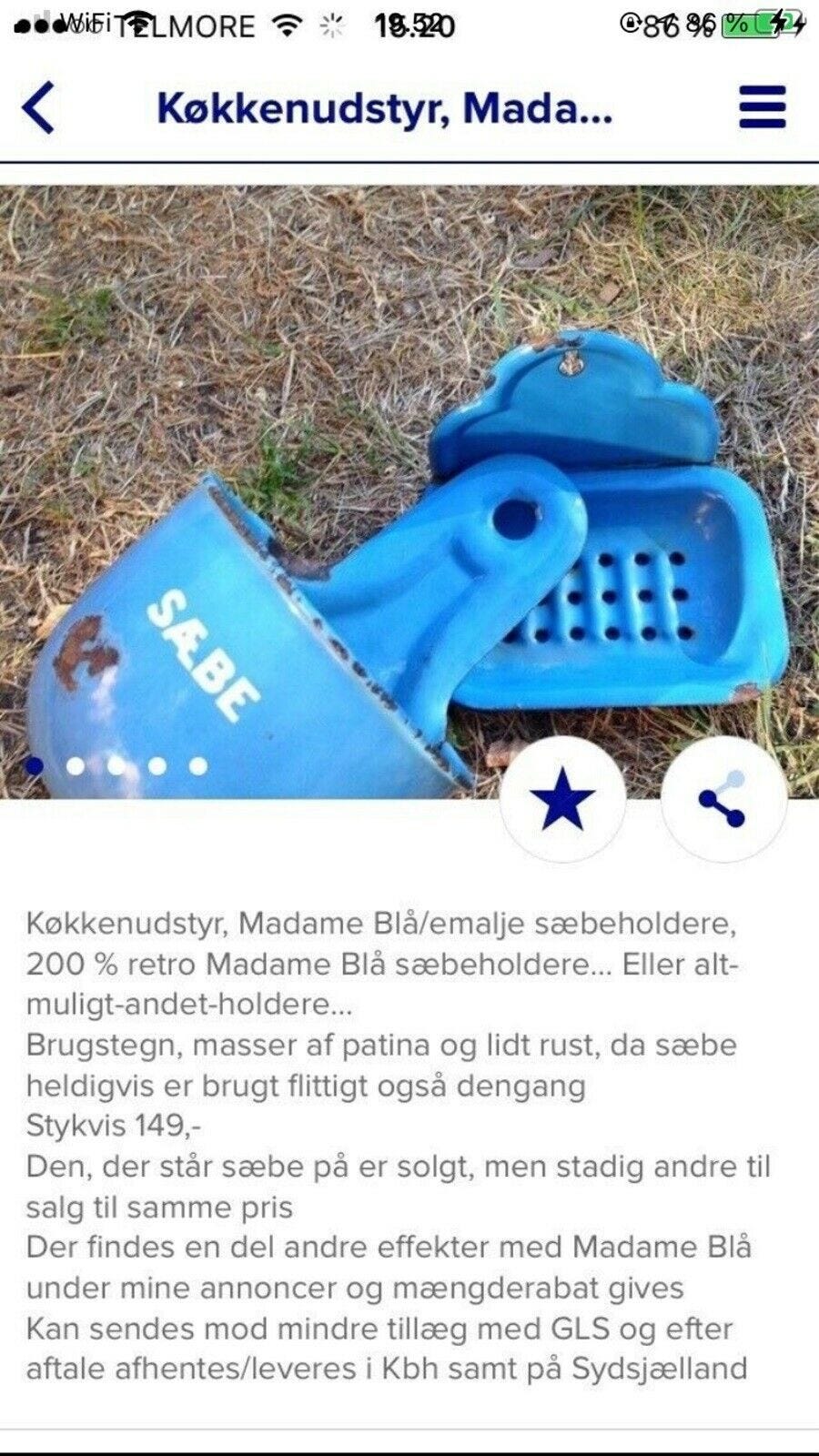Viewport: 819px width, 1456px height.
Task: Tap the price text Stykvis 149,-
Action: point(109,1125)
